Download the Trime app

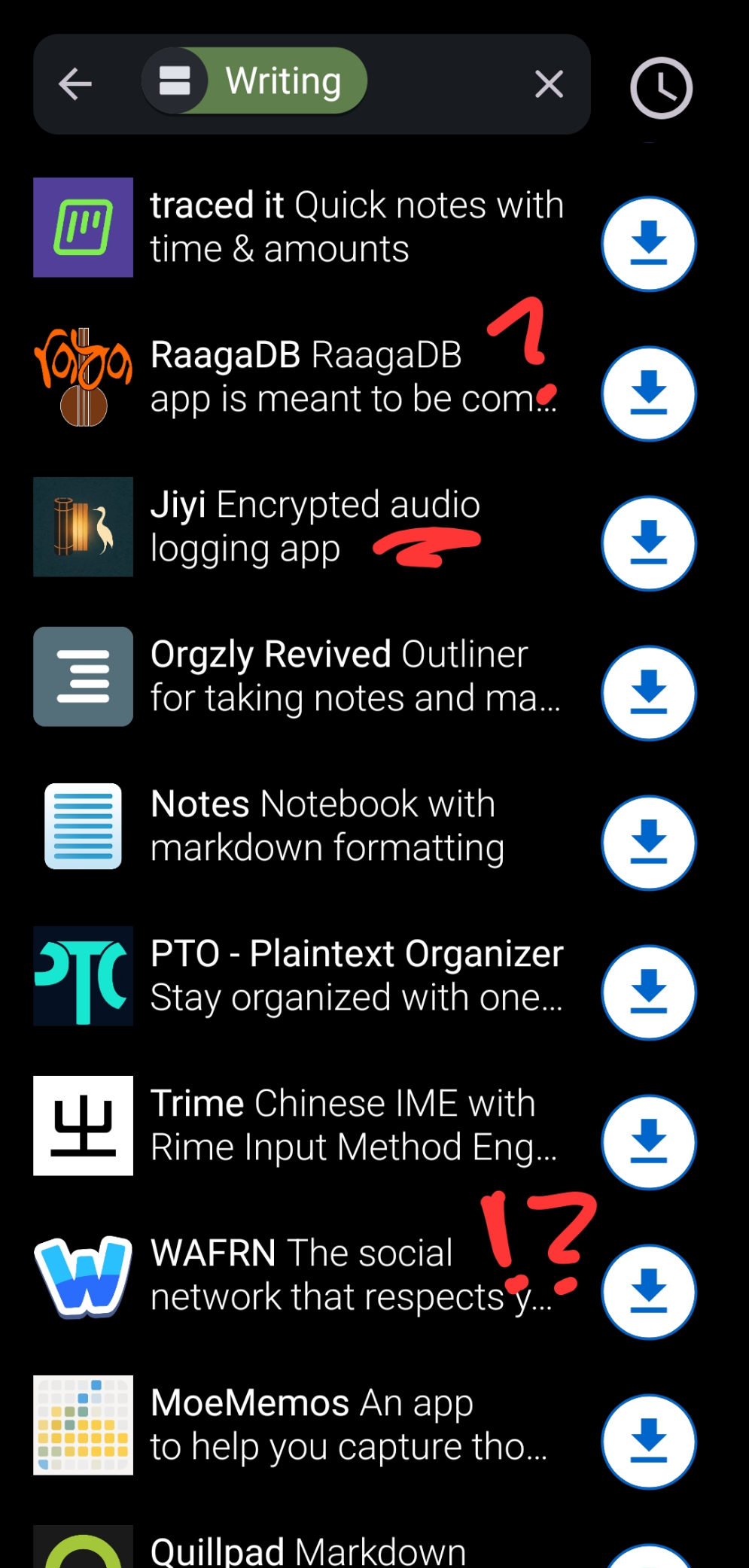click(x=648, y=1142)
